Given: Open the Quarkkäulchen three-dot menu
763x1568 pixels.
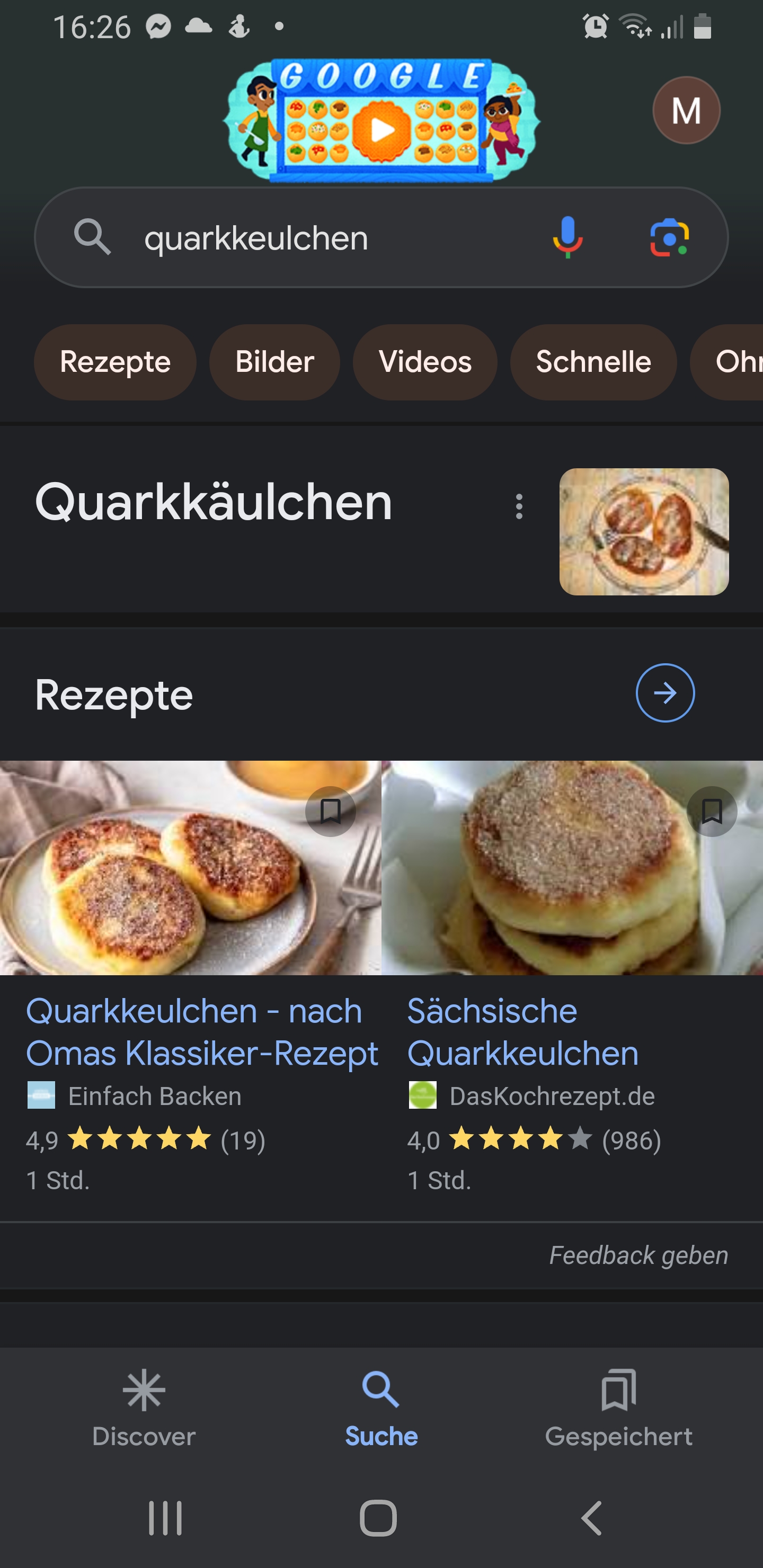Looking at the screenshot, I should pyautogui.click(x=519, y=506).
